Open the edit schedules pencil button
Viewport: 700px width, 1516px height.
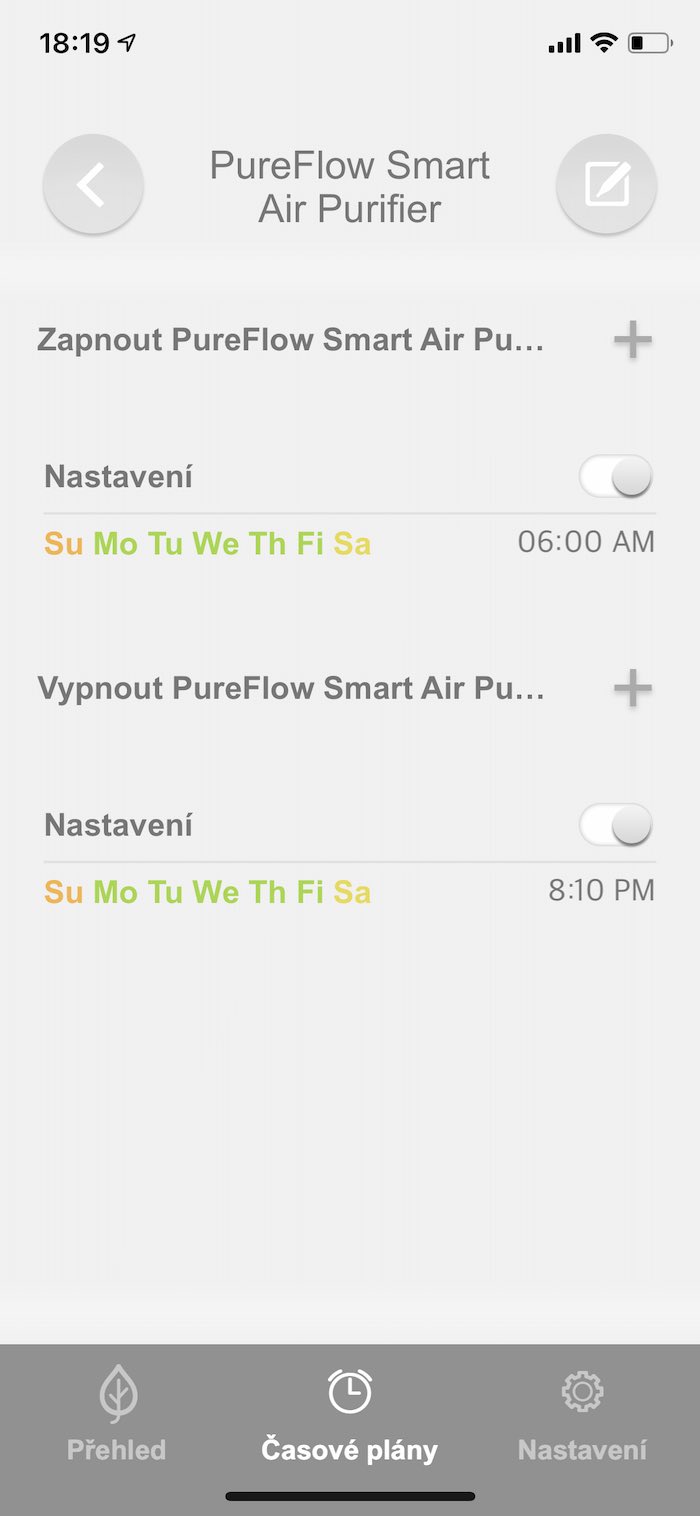[x=606, y=186]
